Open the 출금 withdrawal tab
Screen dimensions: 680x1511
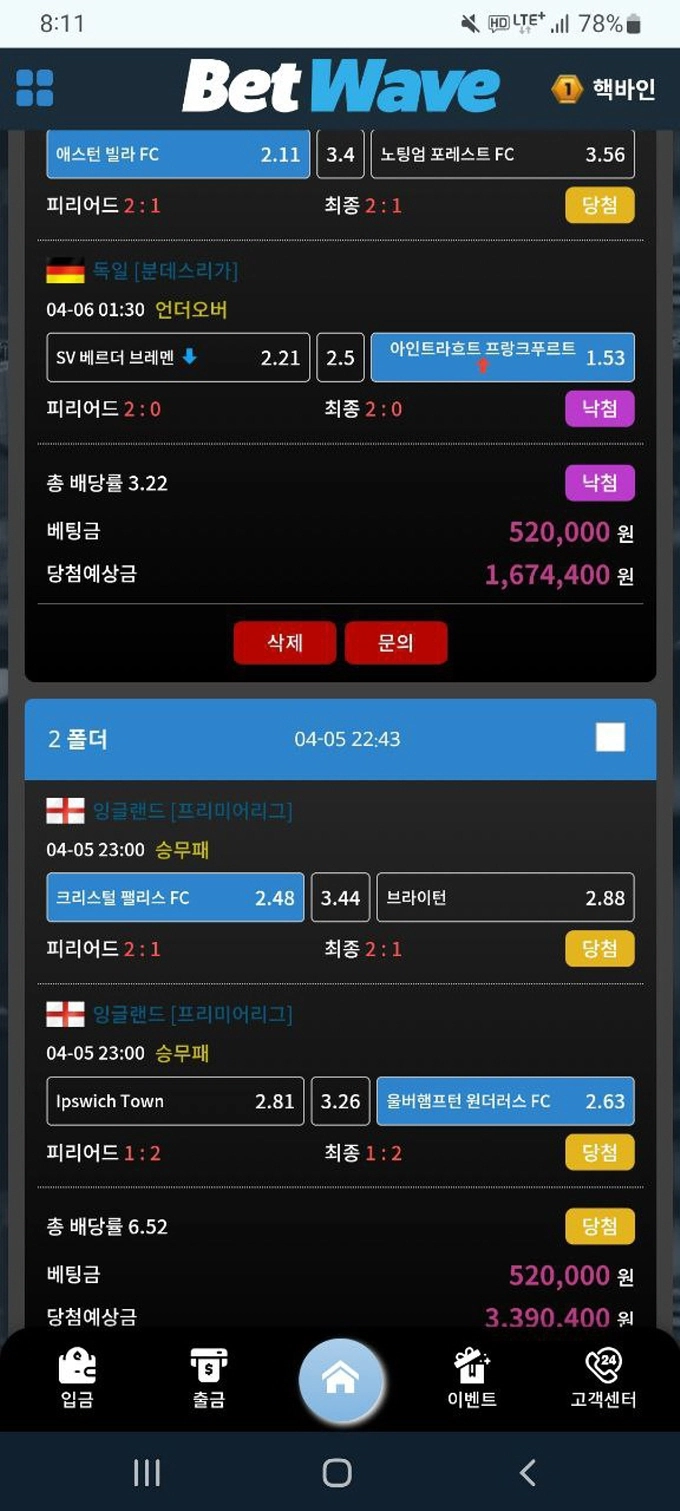(x=208, y=1378)
